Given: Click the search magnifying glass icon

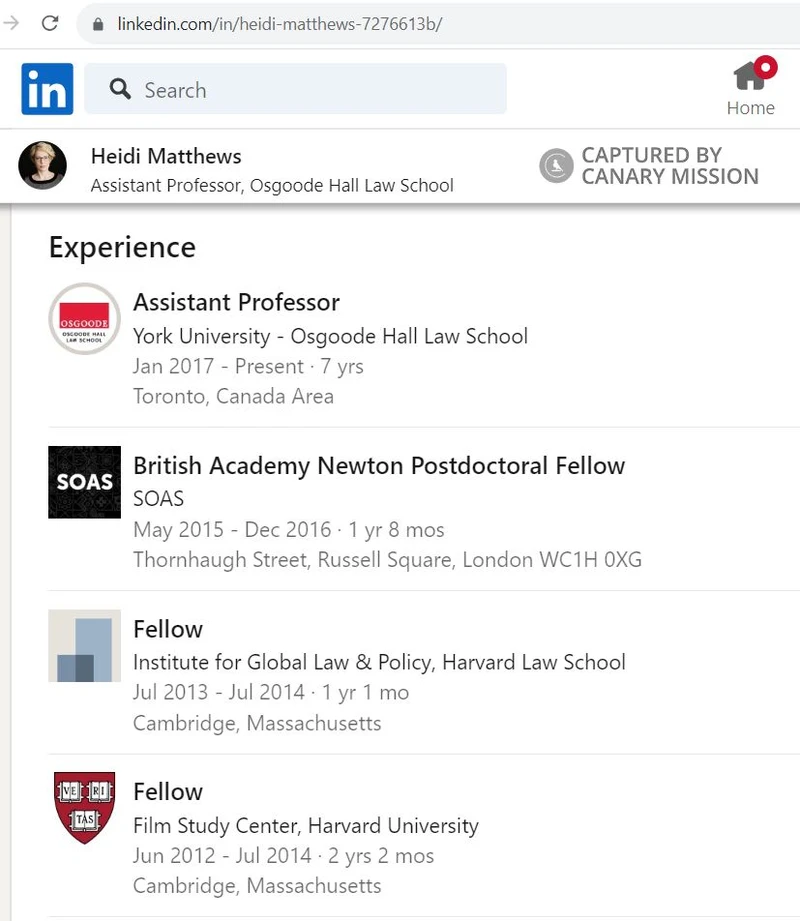Looking at the screenshot, I should click(x=120, y=89).
